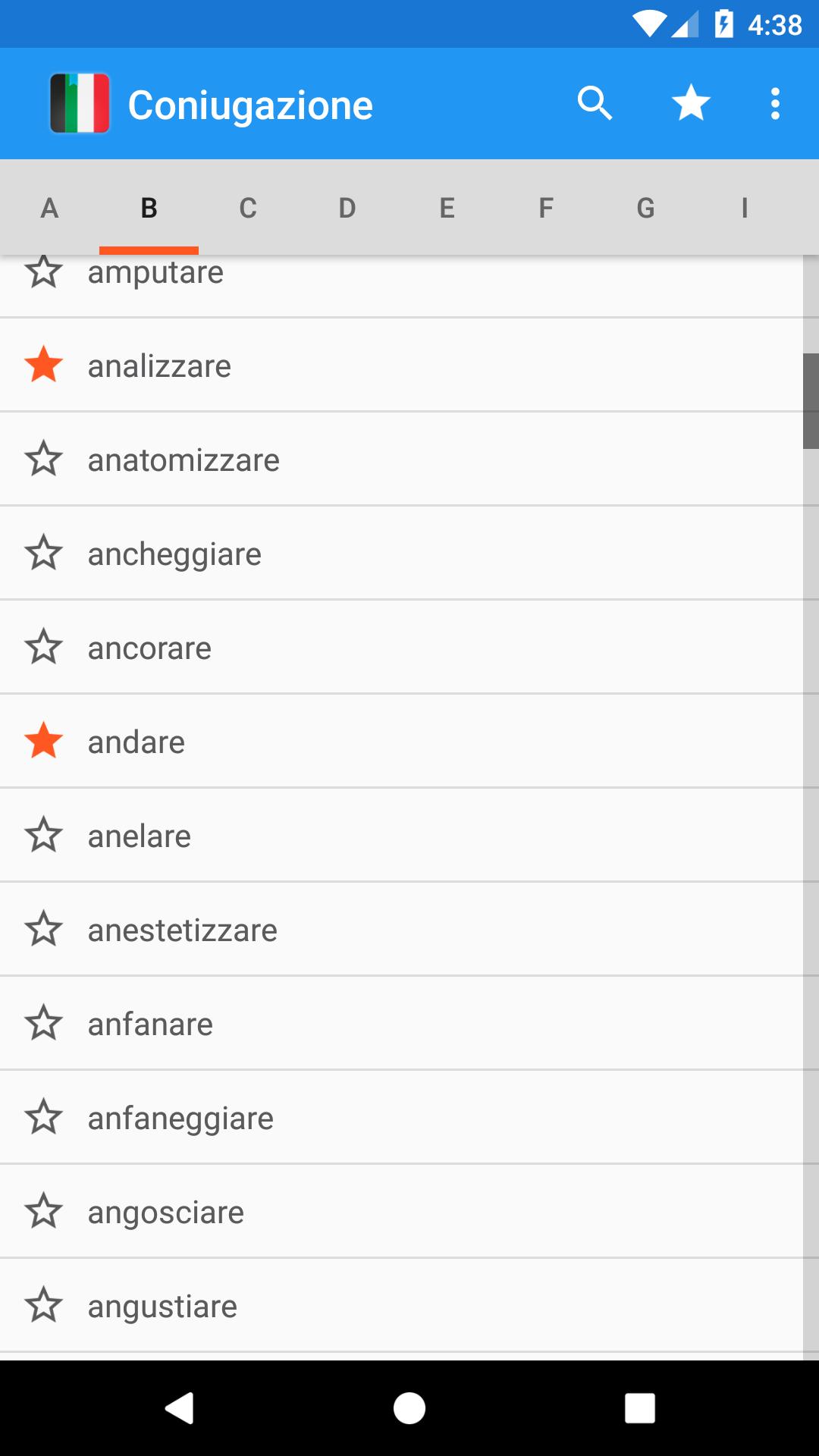Favorite the verb ancorare
The height and width of the screenshot is (1456, 819).
coord(44,647)
